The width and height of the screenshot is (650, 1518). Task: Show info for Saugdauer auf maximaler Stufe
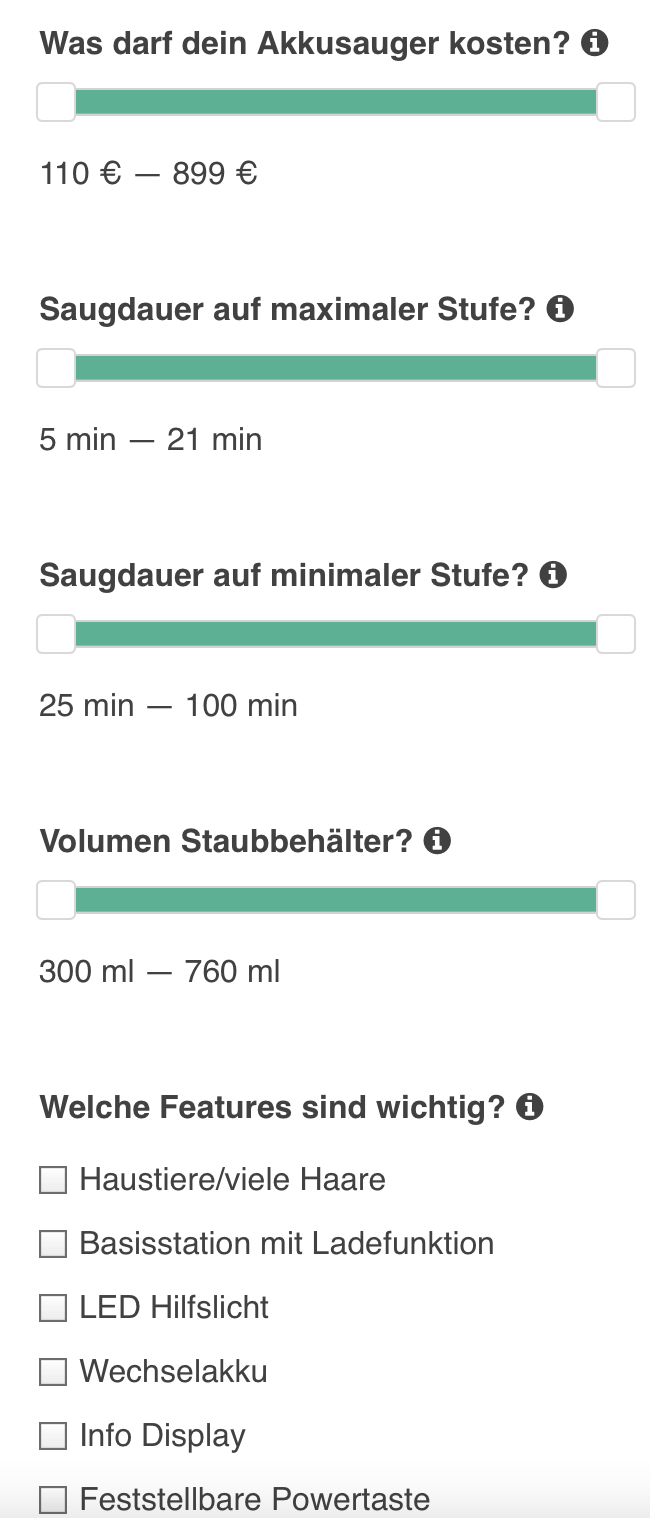tap(561, 309)
